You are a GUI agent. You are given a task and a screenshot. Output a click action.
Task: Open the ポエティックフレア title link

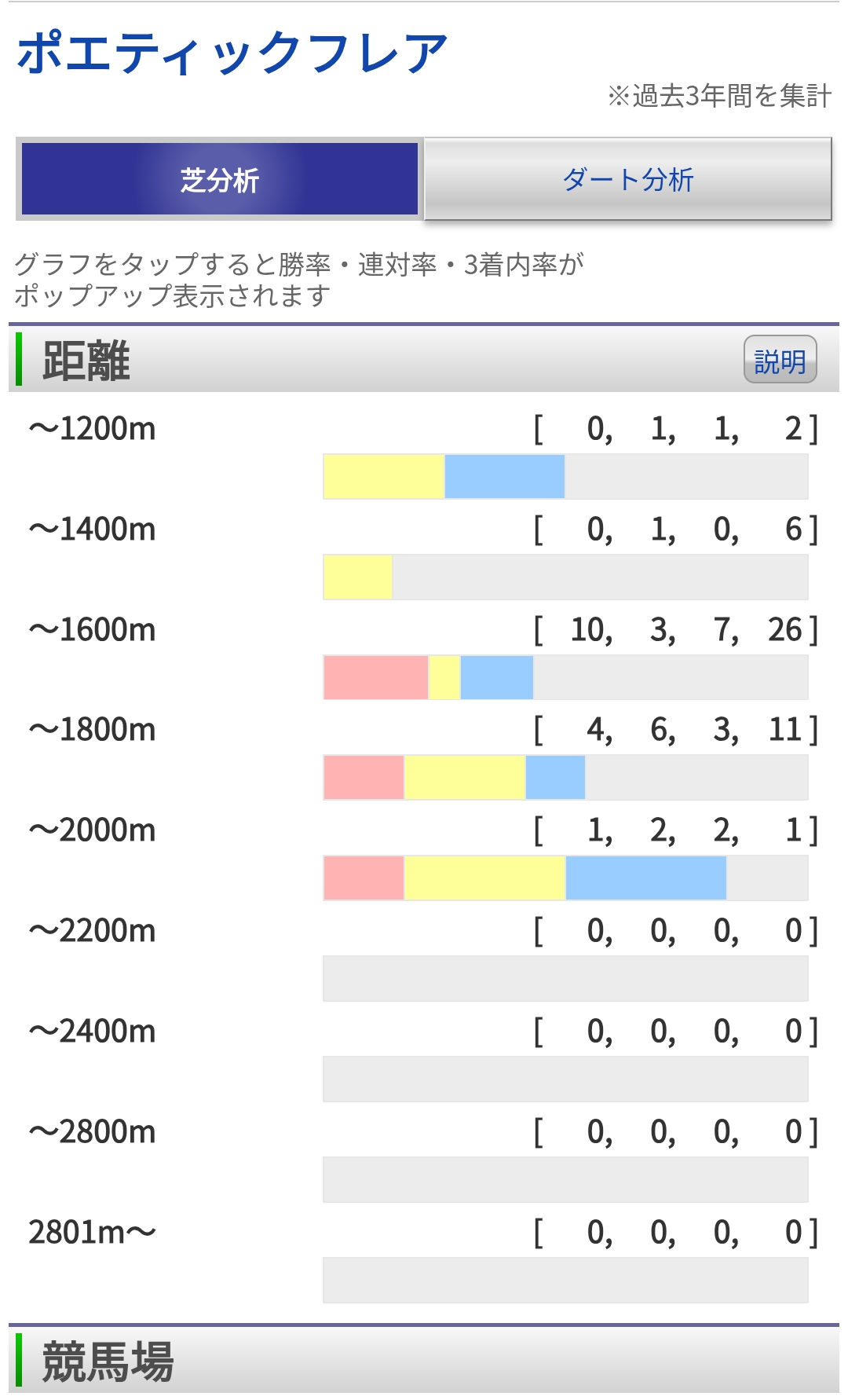click(x=232, y=53)
